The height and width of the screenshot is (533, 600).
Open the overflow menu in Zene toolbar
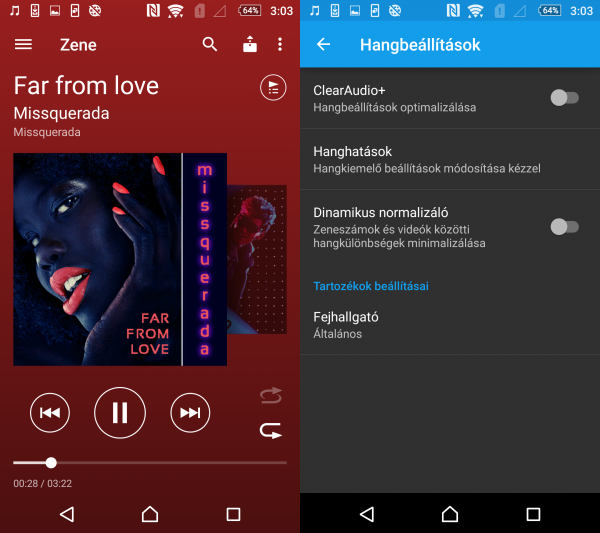coord(280,45)
